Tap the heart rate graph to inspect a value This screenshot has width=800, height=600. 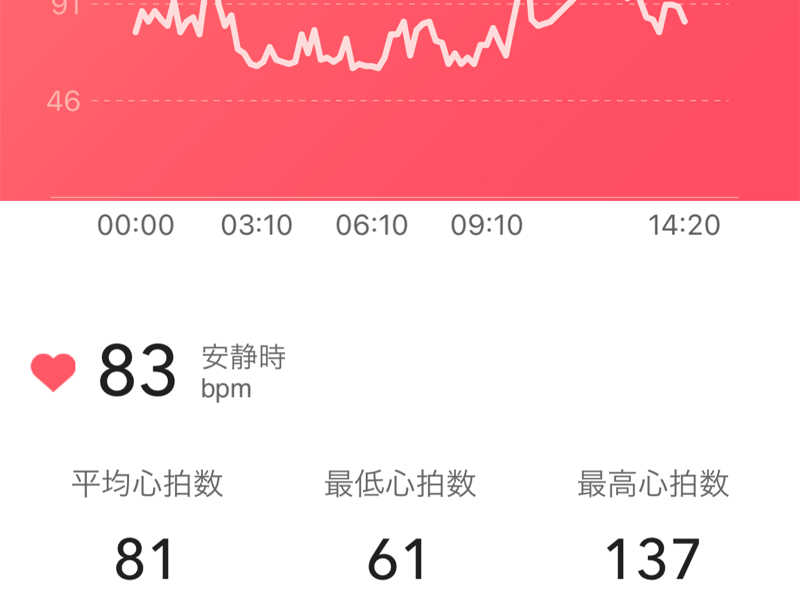click(400, 100)
